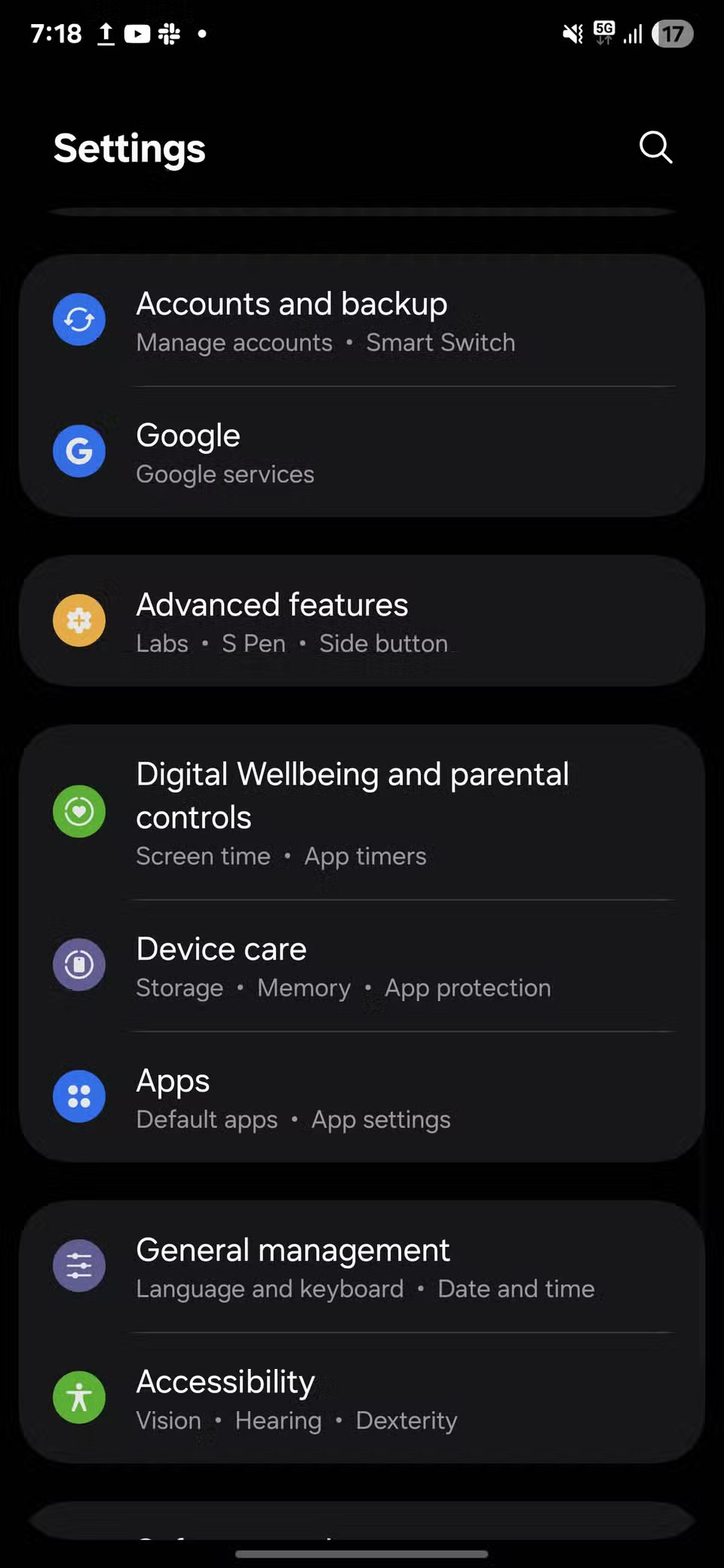Tap the battery percentage indicator
724x1568 pixels.
[673, 33]
